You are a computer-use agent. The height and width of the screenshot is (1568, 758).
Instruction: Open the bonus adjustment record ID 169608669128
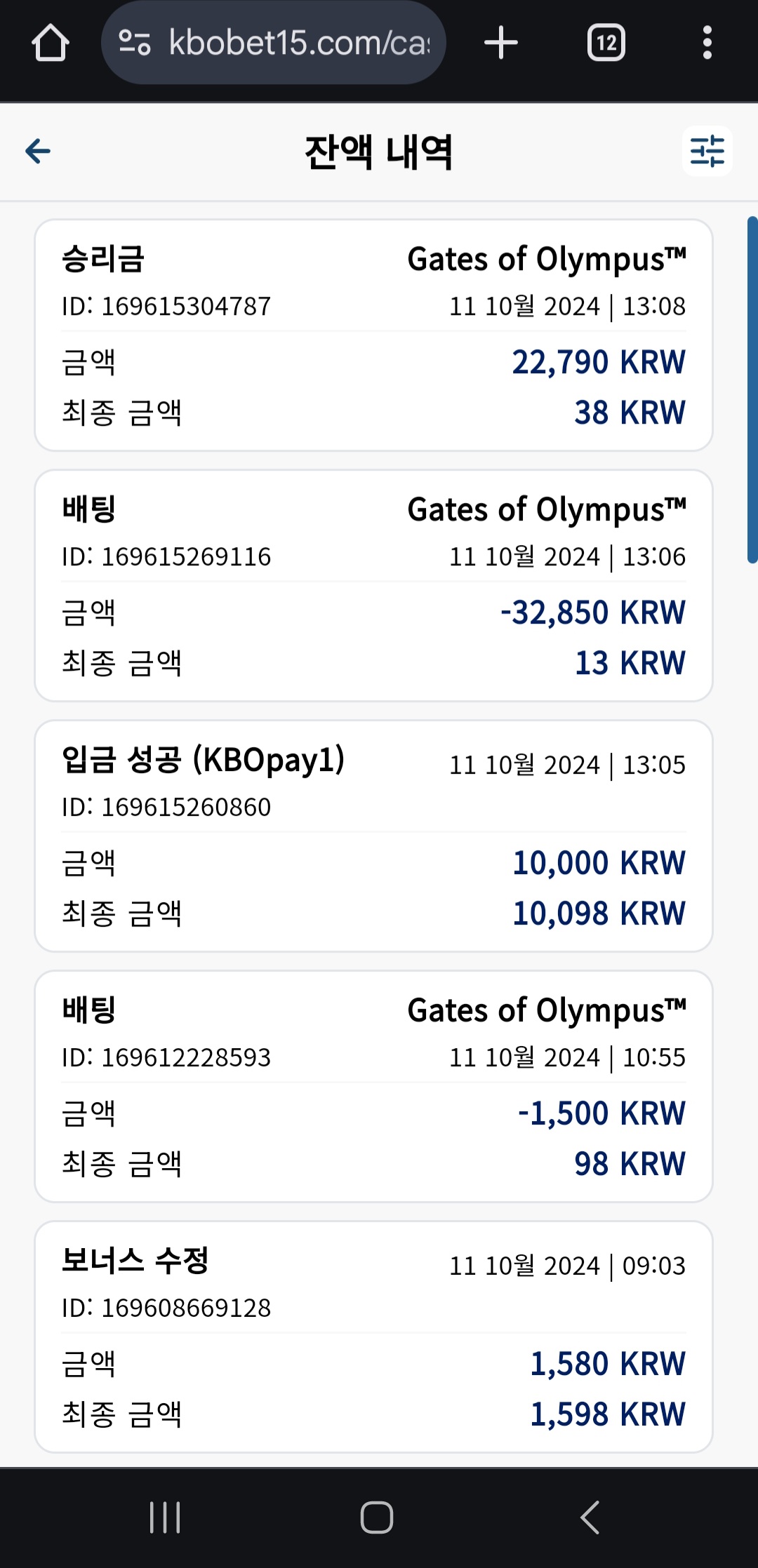[x=374, y=1337]
